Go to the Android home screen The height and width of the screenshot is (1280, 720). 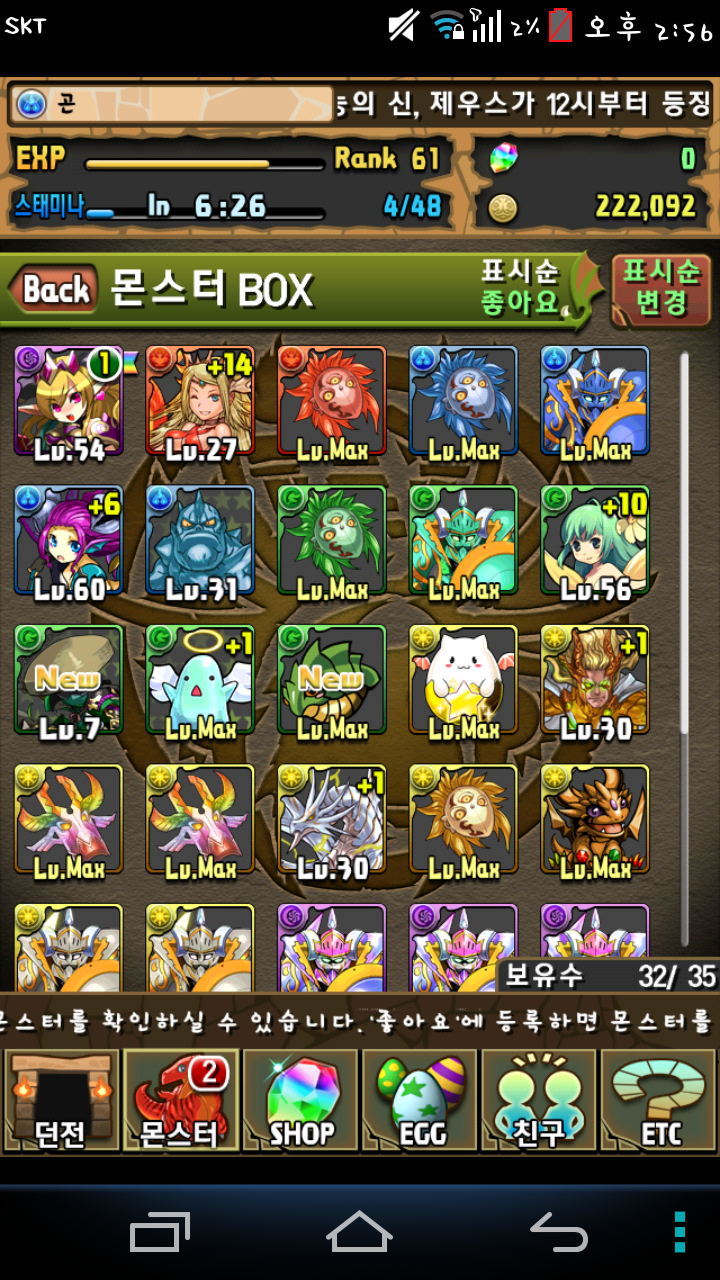click(359, 1231)
